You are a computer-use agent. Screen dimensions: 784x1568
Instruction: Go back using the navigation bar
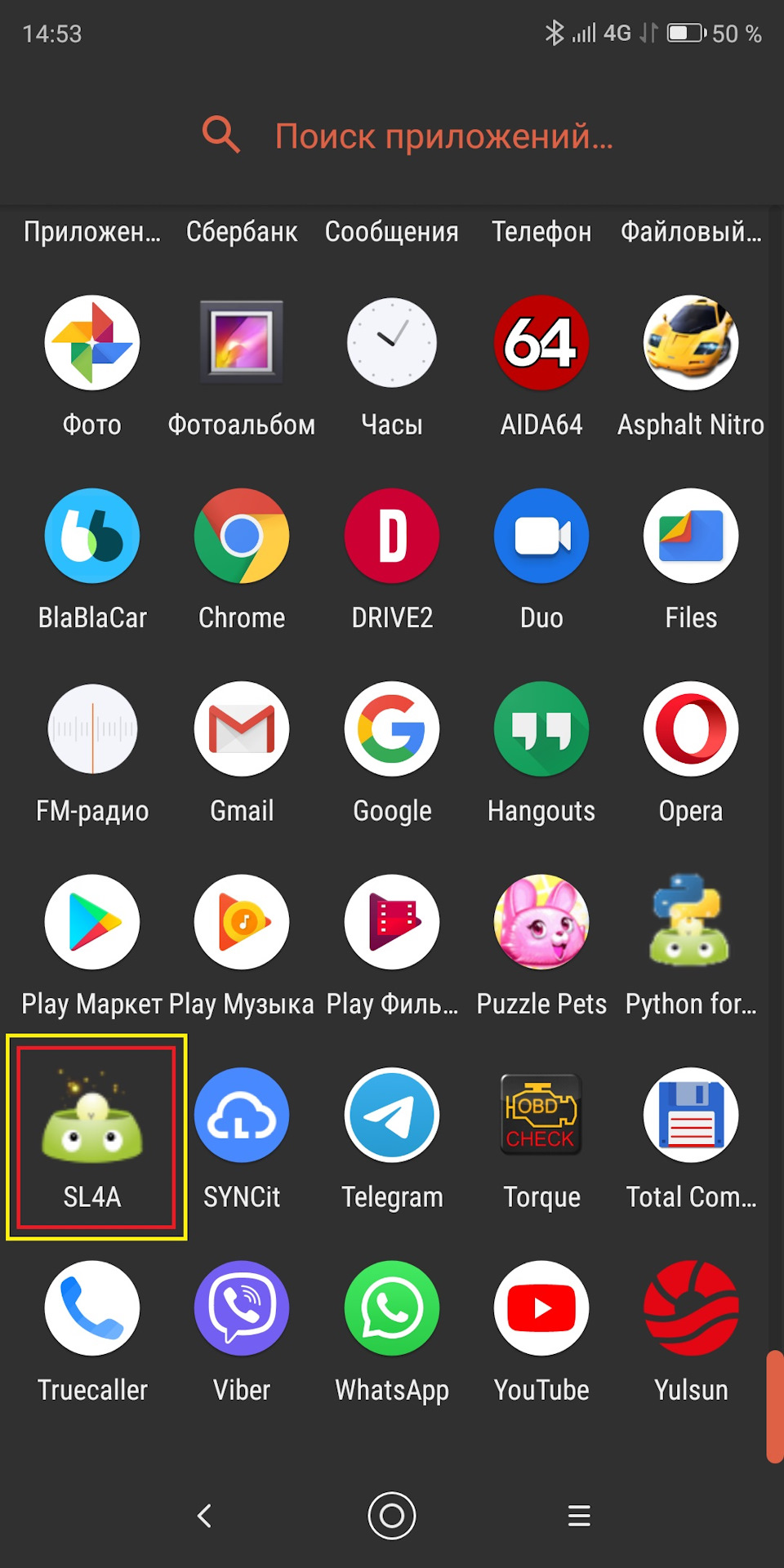[x=205, y=1516]
